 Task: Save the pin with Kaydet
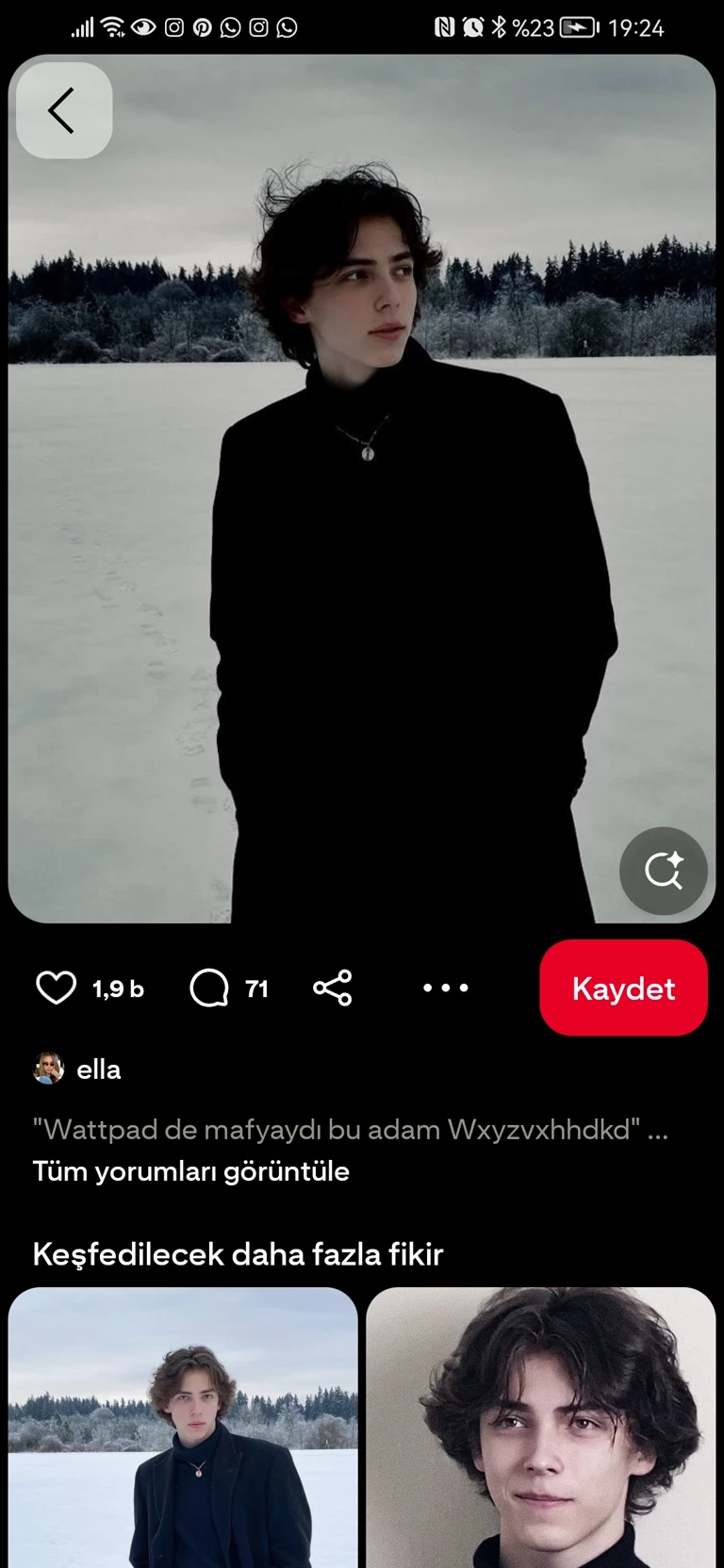[623, 988]
